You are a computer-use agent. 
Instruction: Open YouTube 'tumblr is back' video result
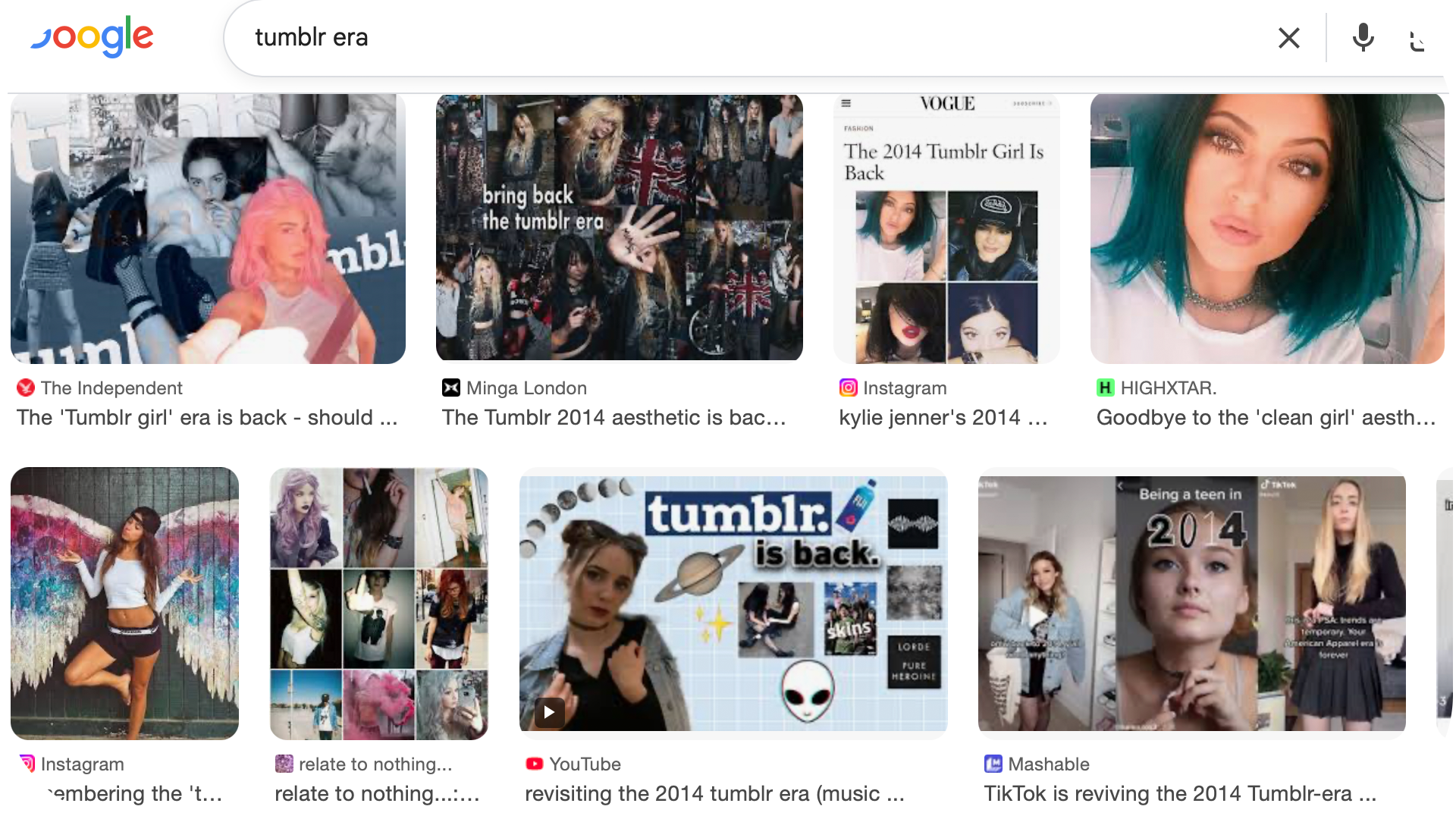733,604
